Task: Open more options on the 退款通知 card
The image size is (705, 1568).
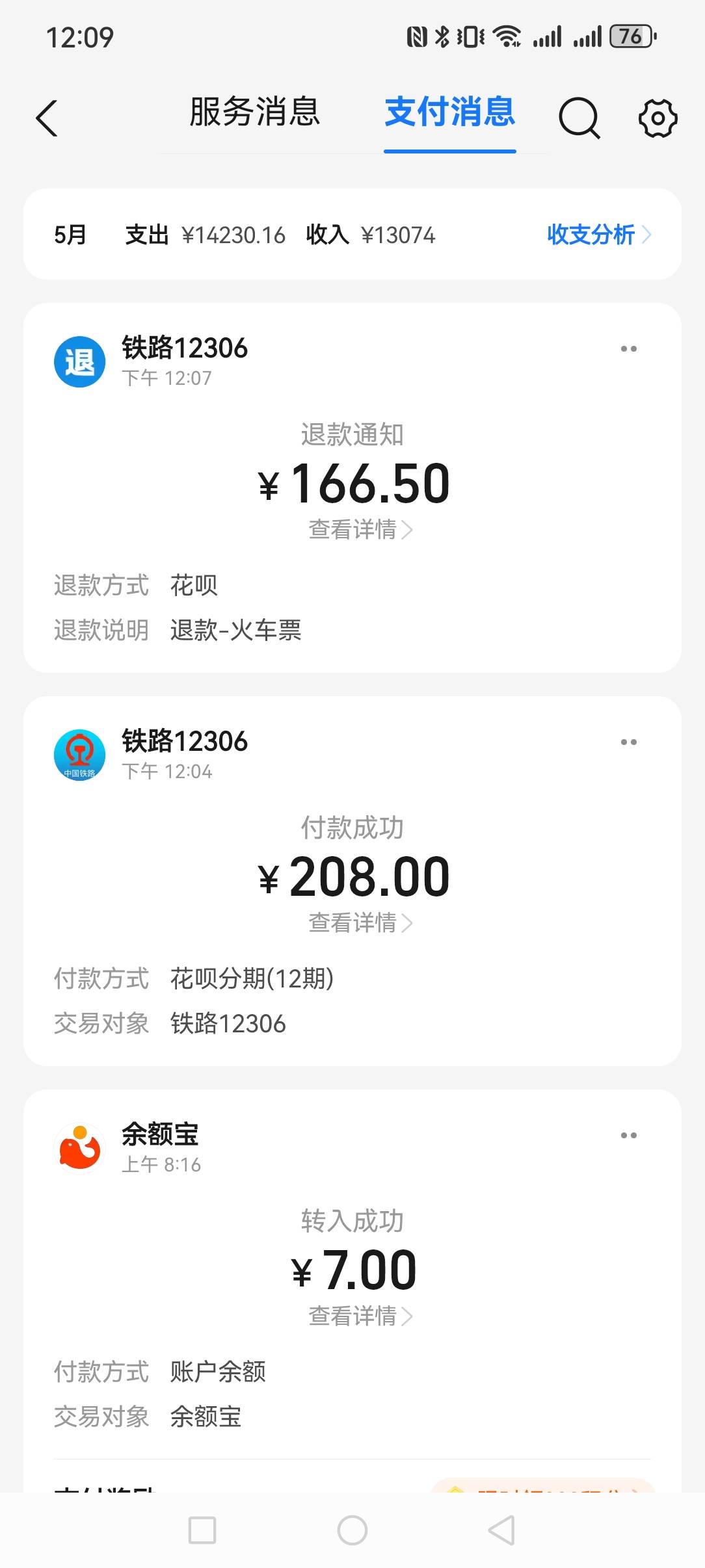Action: [628, 349]
